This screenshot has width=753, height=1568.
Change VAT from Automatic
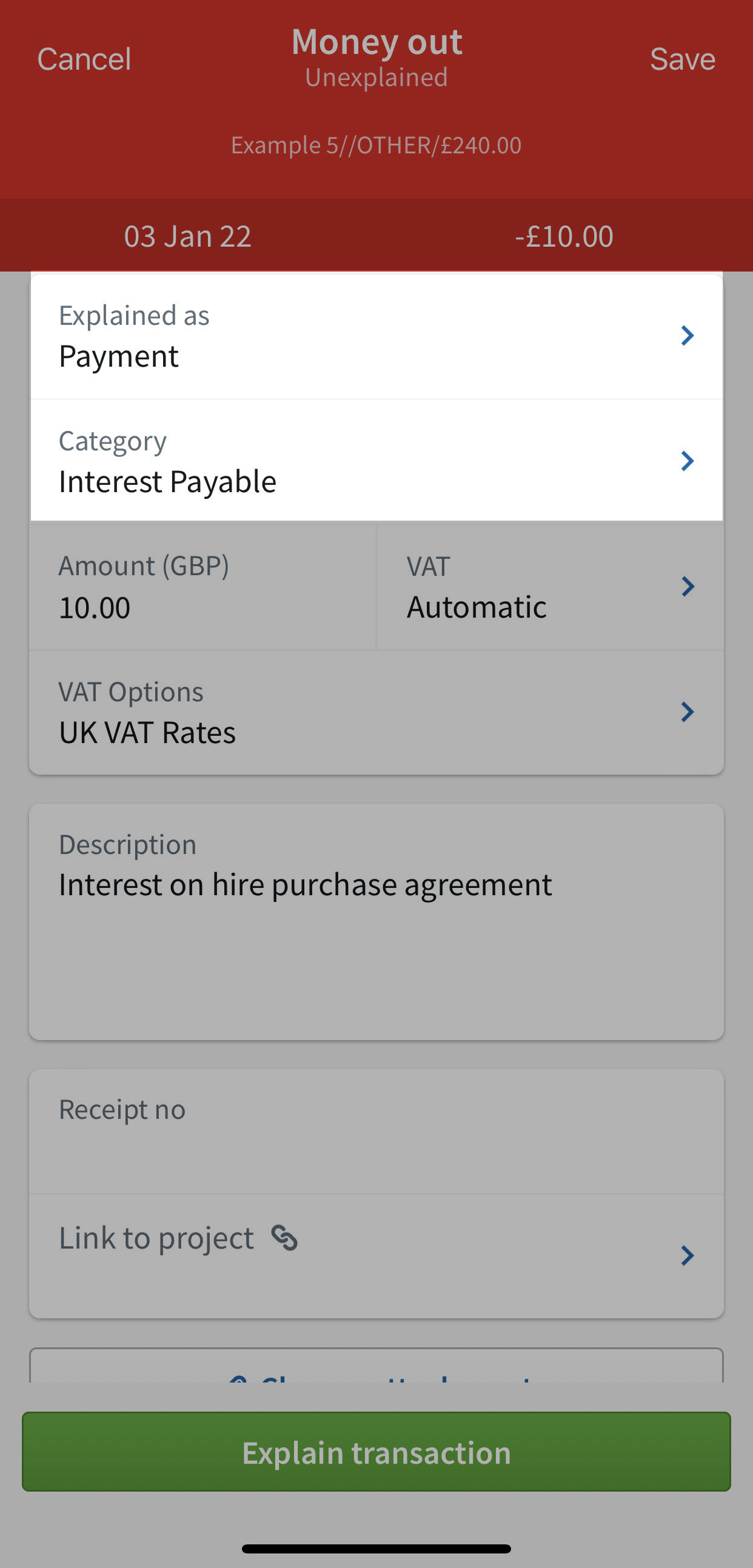(x=550, y=586)
